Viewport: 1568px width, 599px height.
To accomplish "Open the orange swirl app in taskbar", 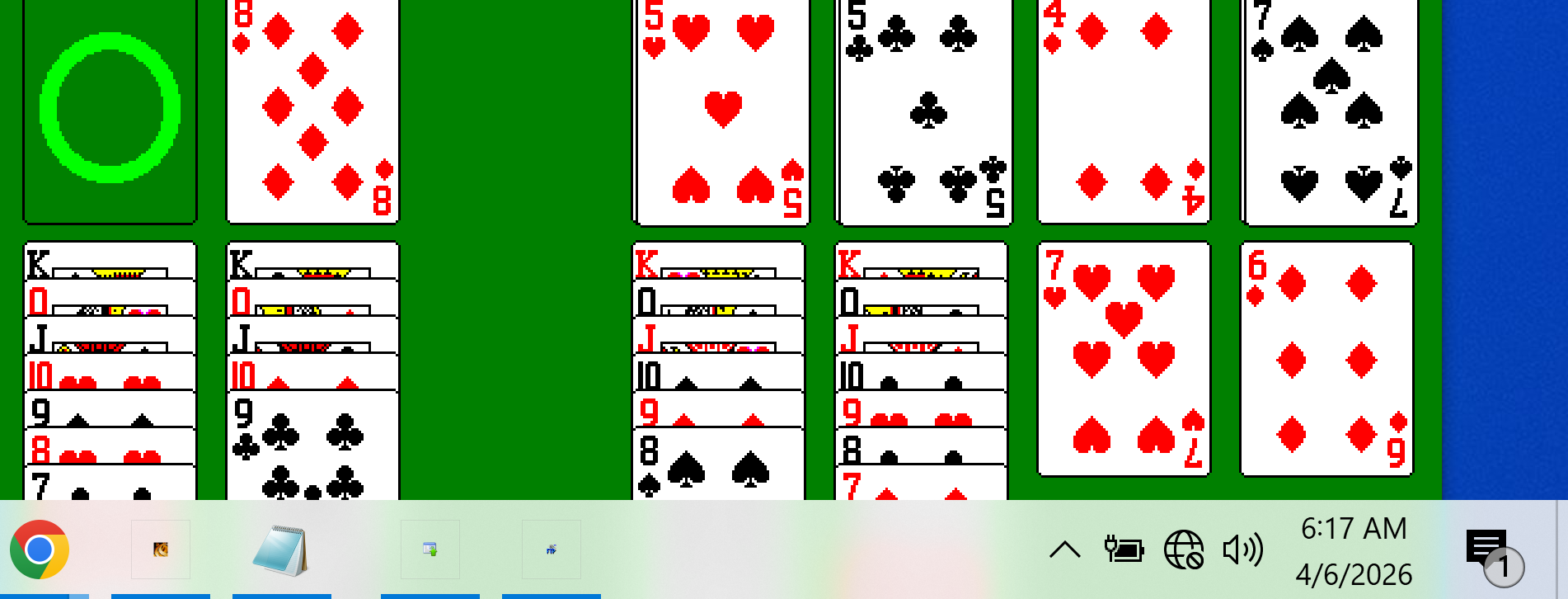I will point(161,549).
